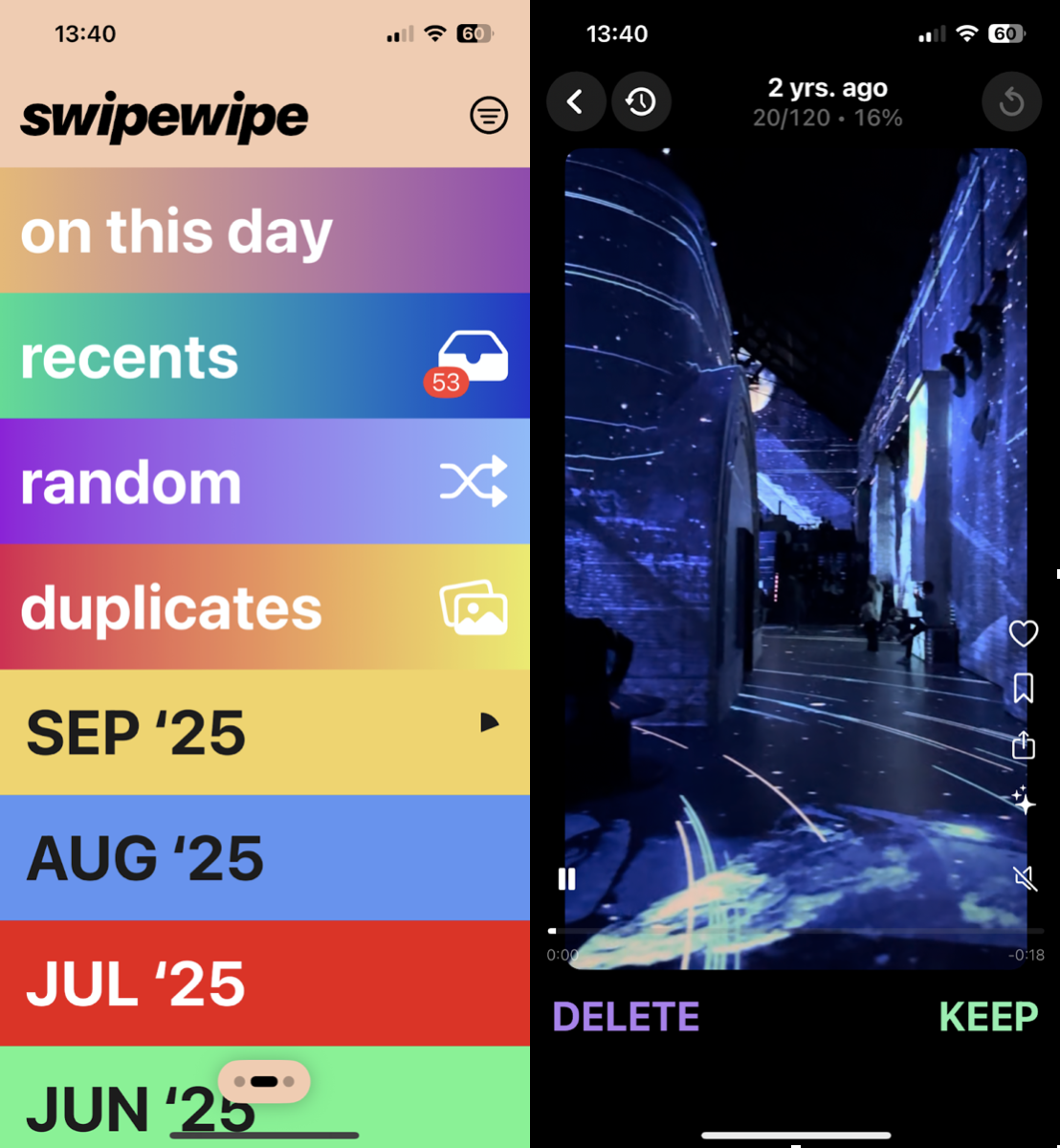Undo the last swipe action
The width and height of the screenshot is (1060, 1148).
[1011, 101]
